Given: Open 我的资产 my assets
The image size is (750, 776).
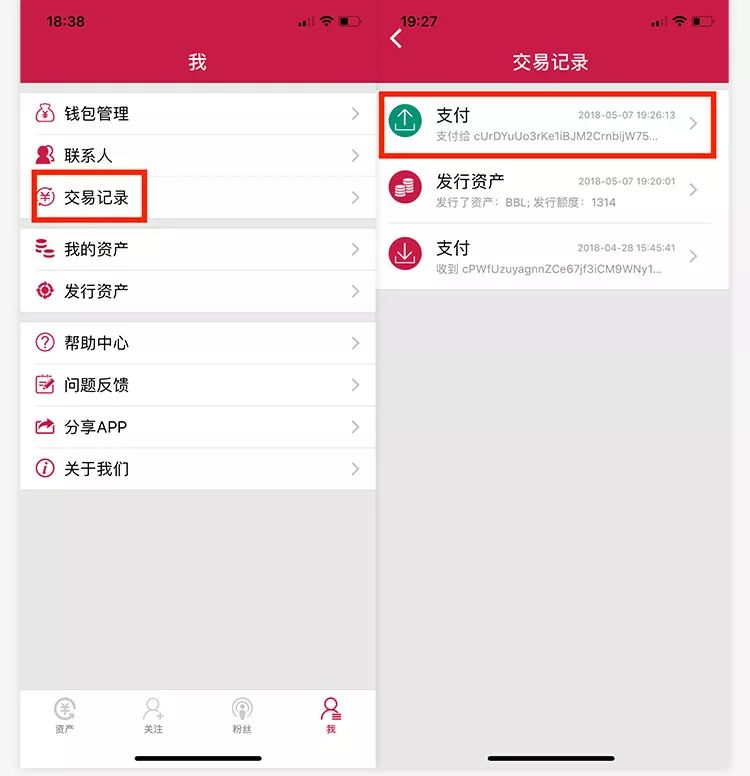Looking at the screenshot, I should (x=197, y=249).
